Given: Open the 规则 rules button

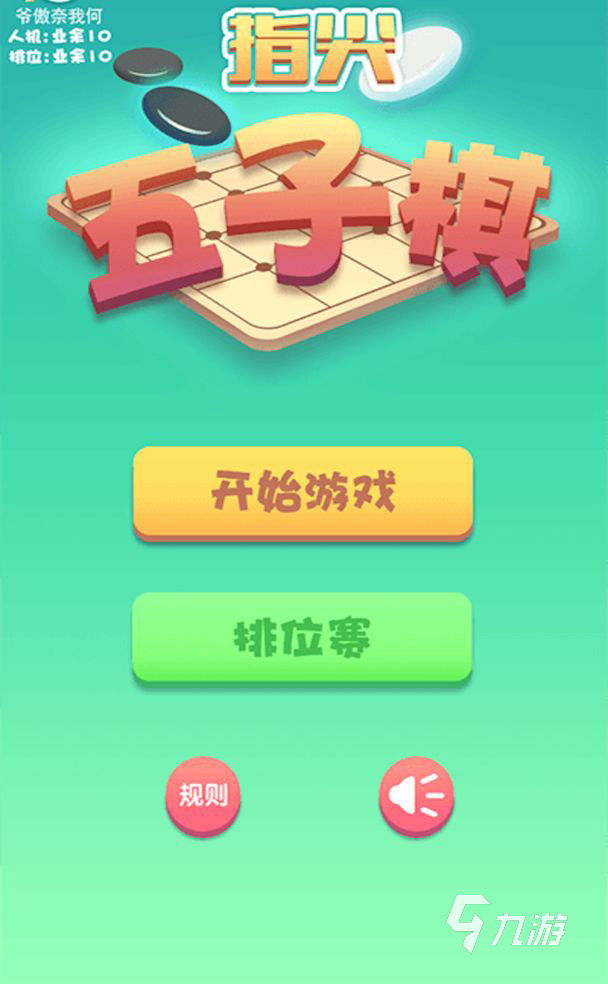Looking at the screenshot, I should pyautogui.click(x=203, y=796).
